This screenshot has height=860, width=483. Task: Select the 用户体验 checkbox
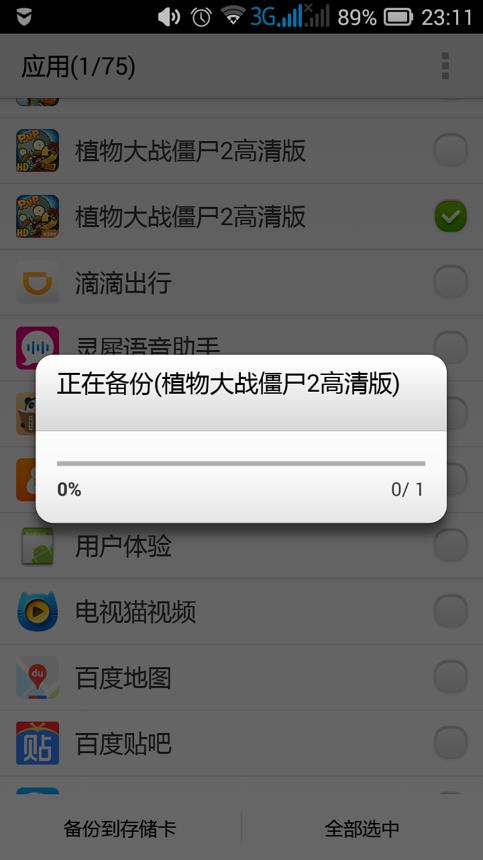(451, 545)
